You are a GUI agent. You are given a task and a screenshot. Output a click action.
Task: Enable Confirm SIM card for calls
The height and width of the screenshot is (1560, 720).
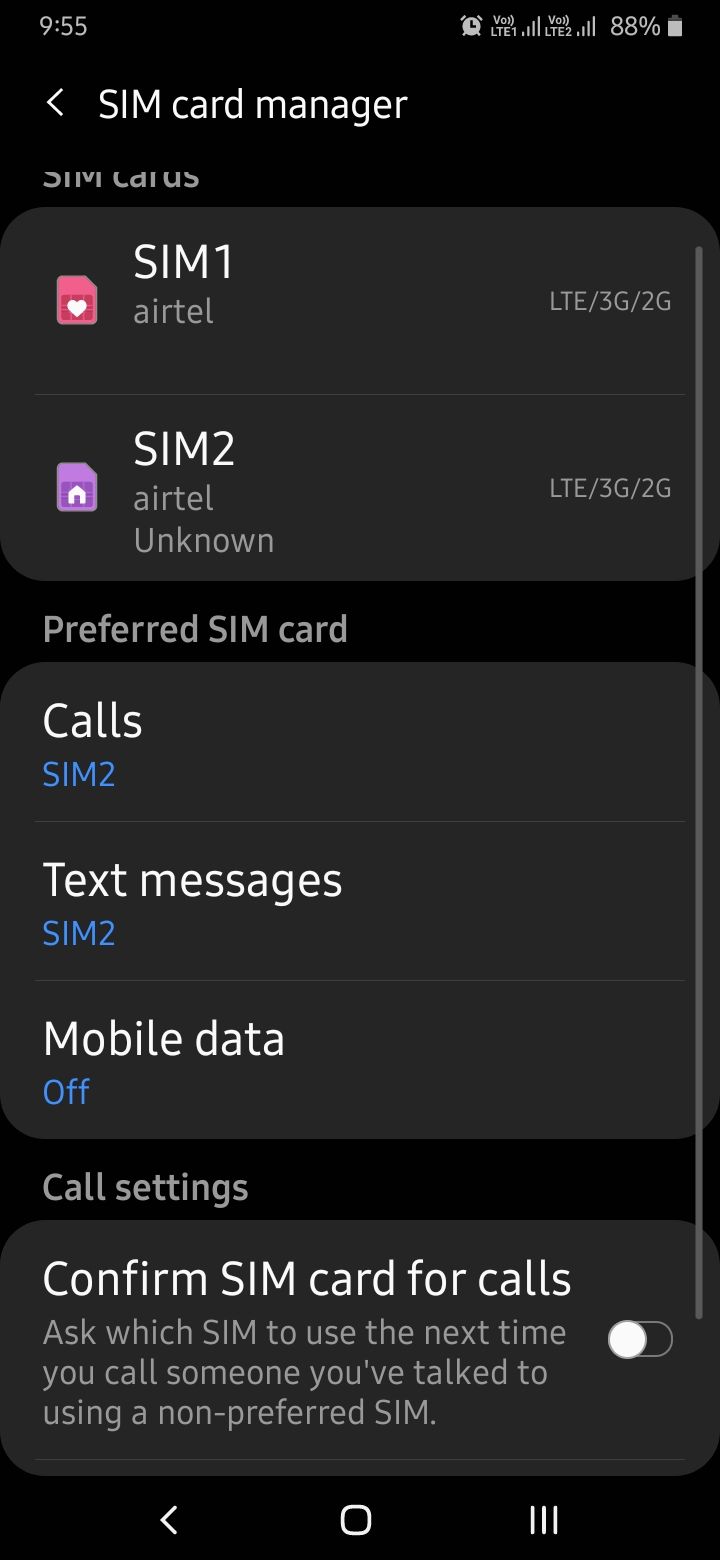coord(640,1340)
